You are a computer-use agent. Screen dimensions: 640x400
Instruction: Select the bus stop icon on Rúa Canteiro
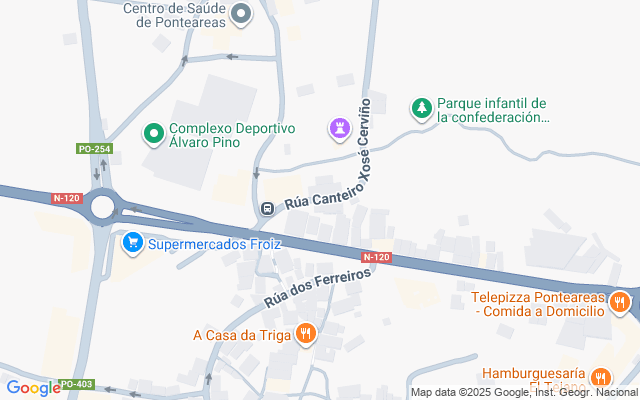(268, 208)
